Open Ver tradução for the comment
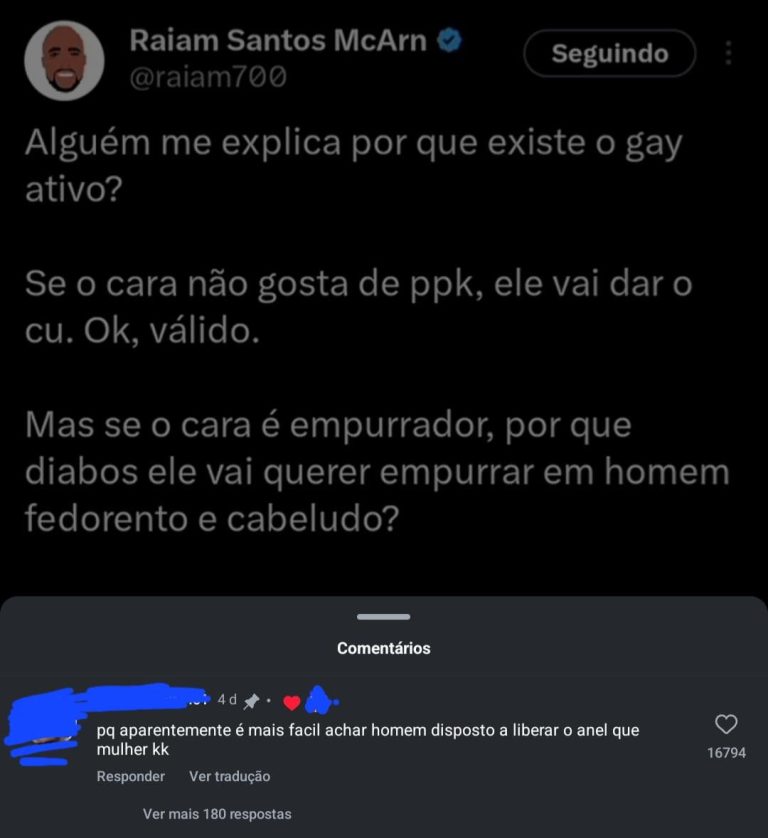Screen dimensions: 768x838 (x=229, y=776)
